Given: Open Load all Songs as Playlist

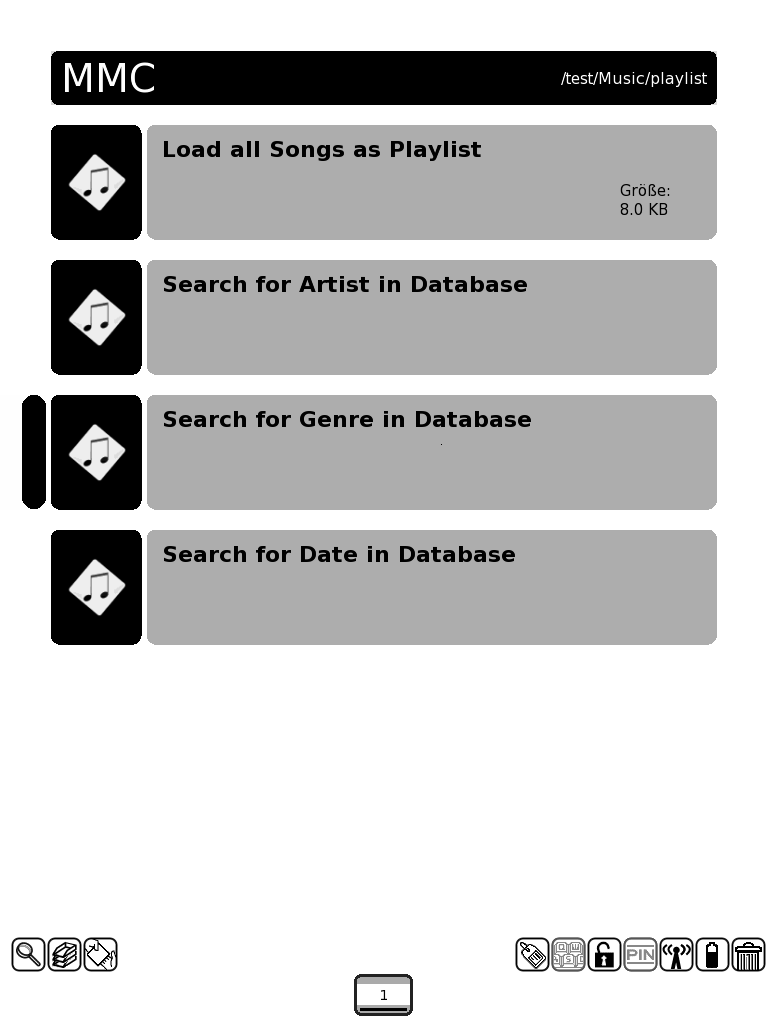Looking at the screenshot, I should [x=431, y=182].
